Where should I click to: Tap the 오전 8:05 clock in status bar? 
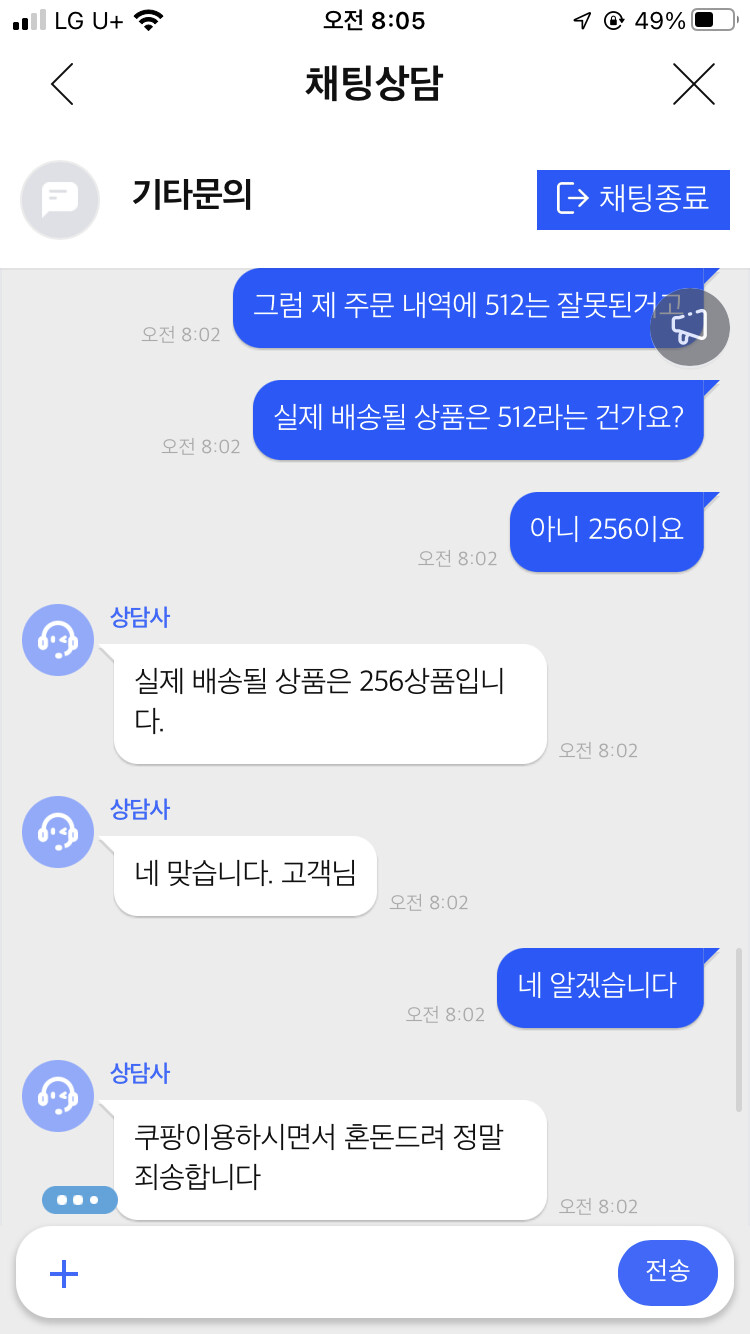click(374, 20)
